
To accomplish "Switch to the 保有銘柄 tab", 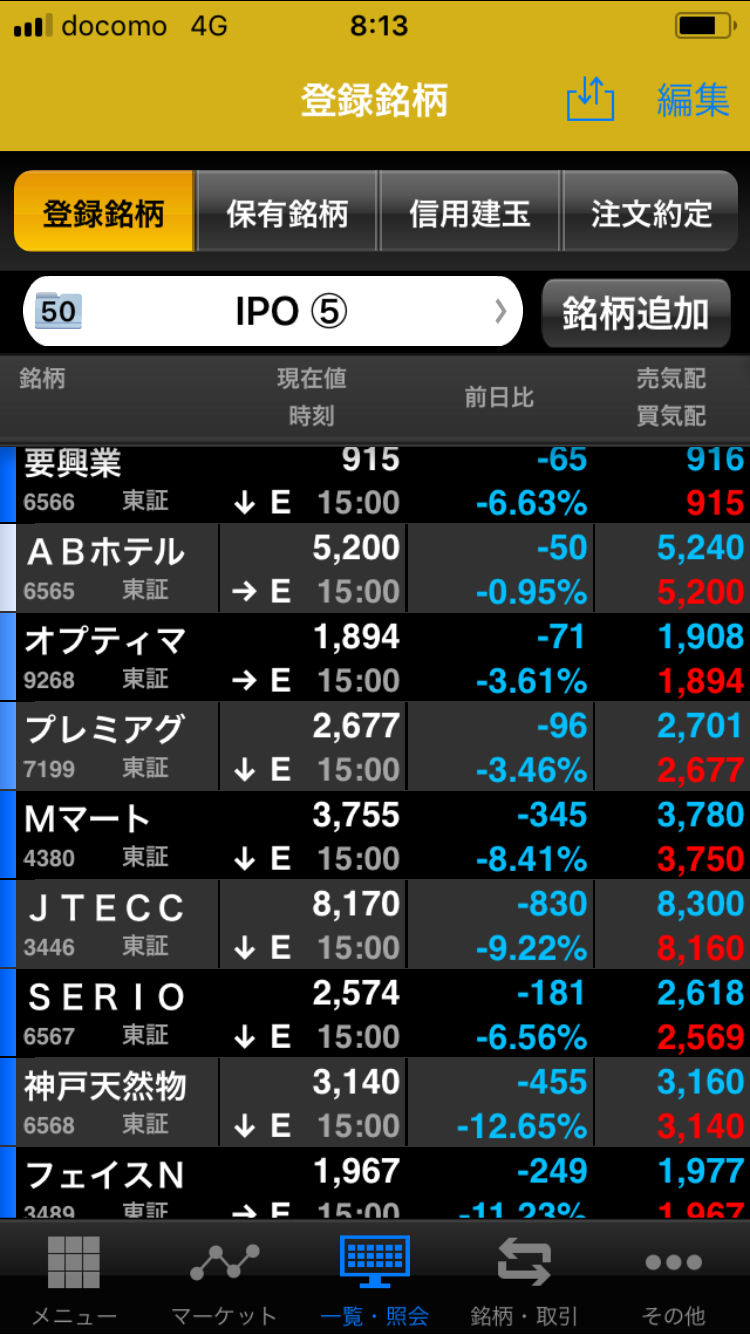I will (287, 212).
